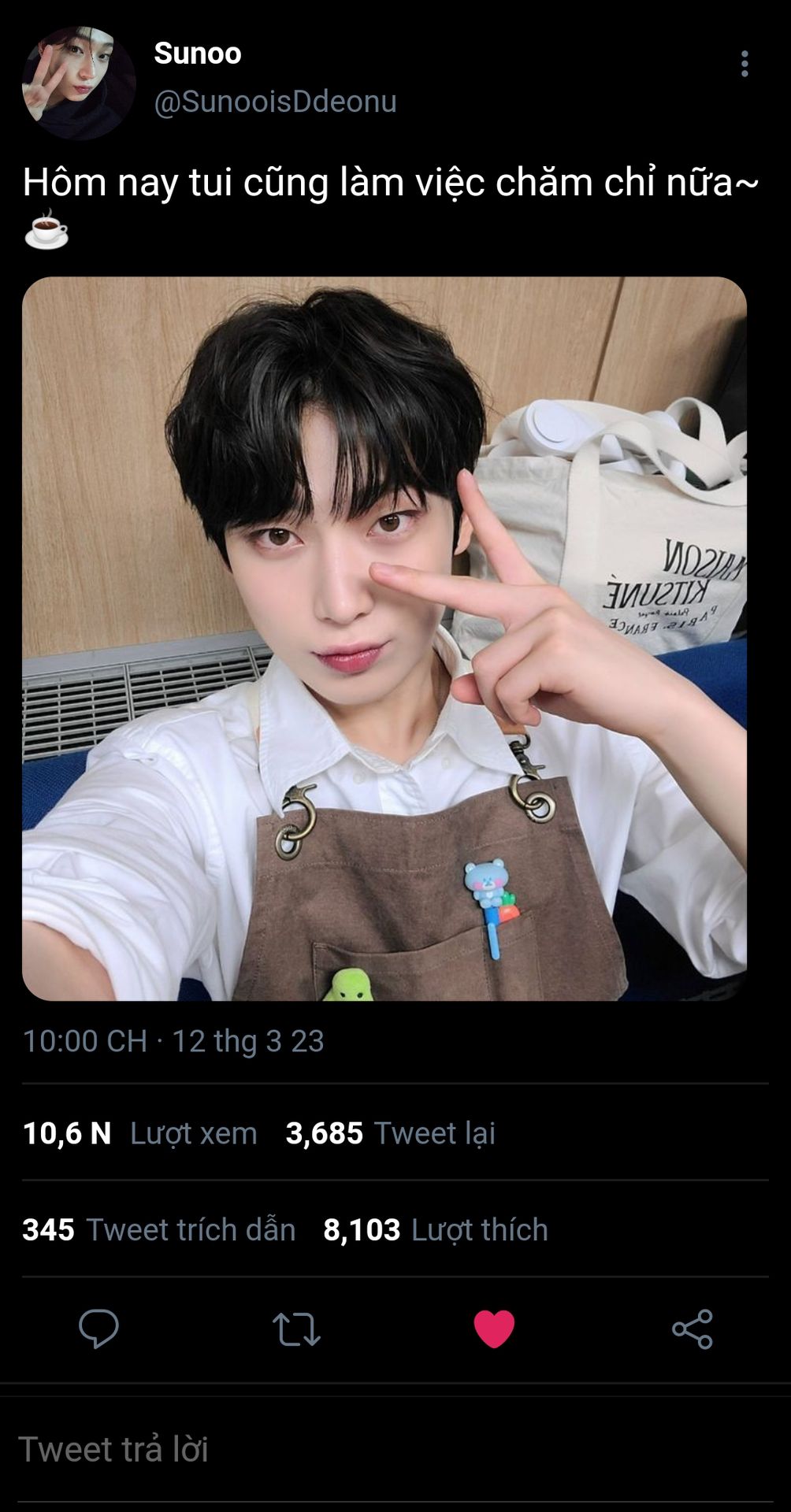The height and width of the screenshot is (1512, 791).
Task: Open the @SunooisDdeonu handle
Action: [275, 102]
